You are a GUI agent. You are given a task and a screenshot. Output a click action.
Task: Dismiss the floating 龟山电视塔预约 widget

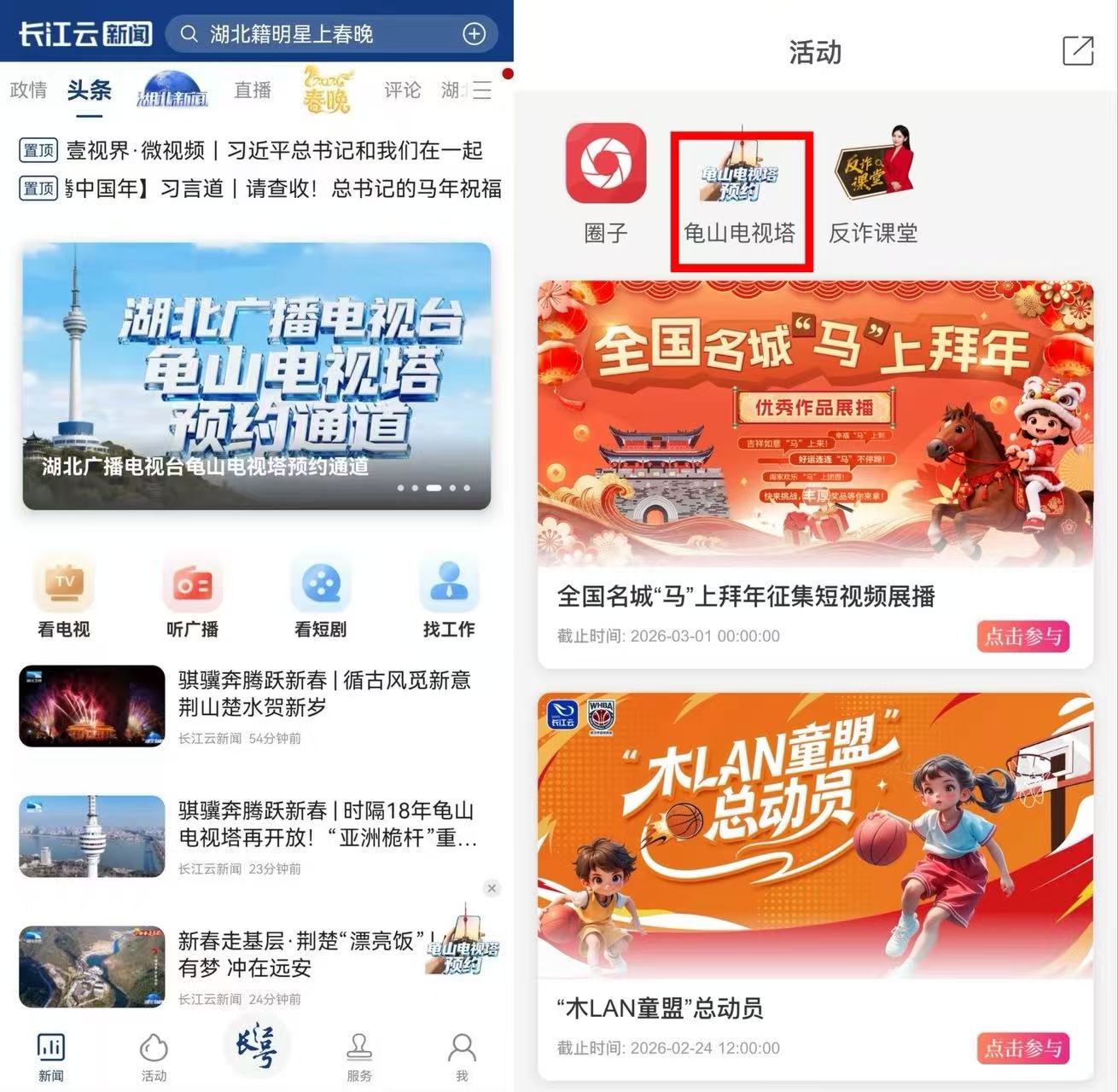tap(492, 888)
